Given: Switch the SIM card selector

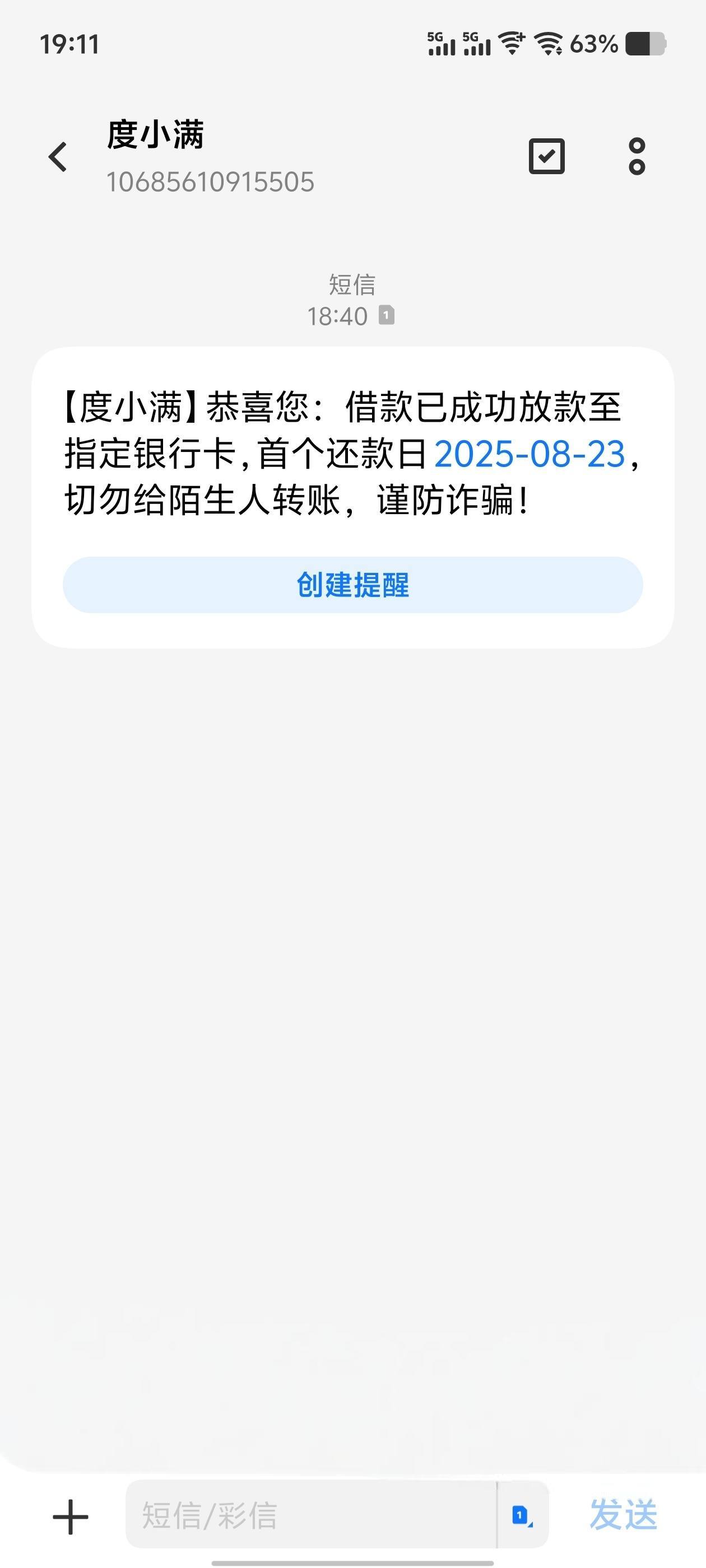Looking at the screenshot, I should click(x=523, y=1514).
